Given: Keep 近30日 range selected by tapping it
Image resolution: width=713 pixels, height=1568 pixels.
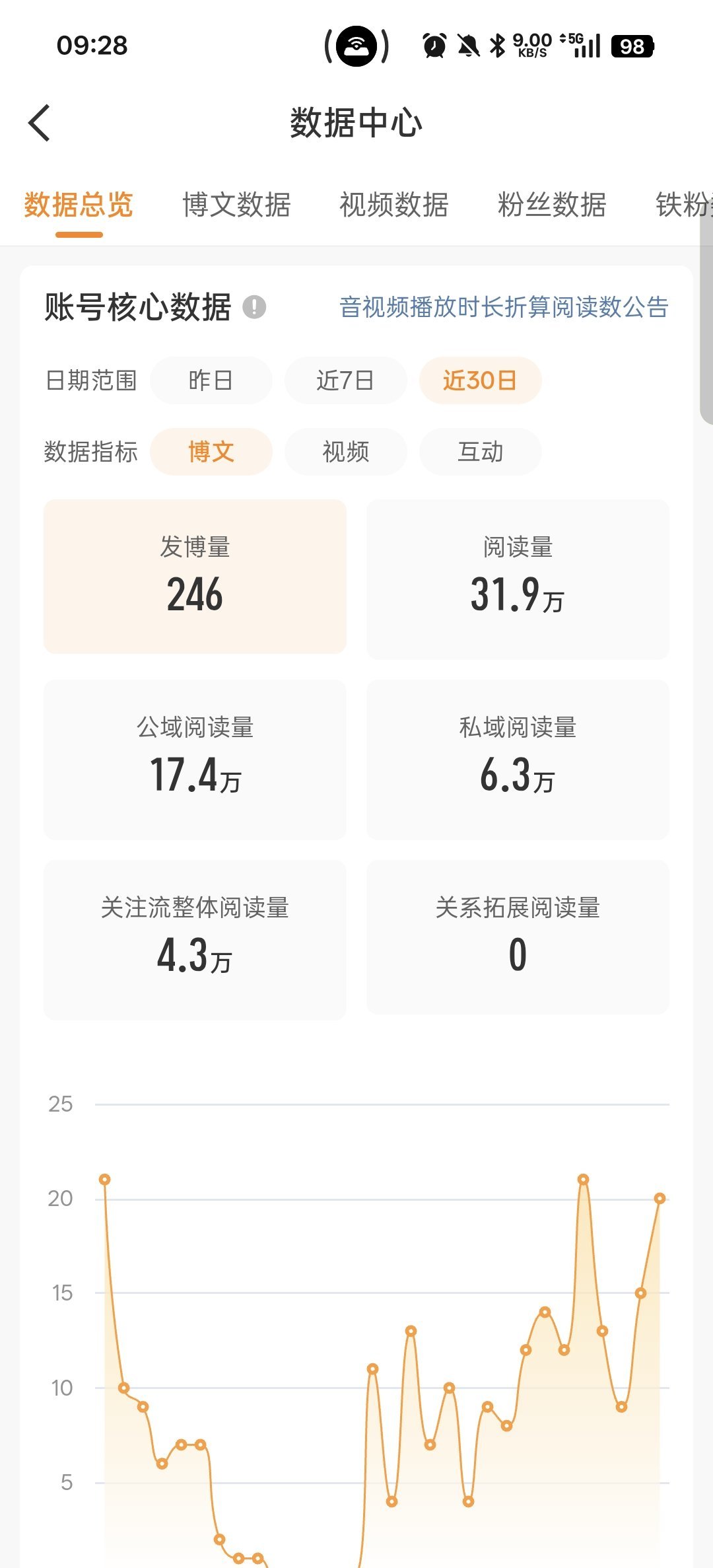Looking at the screenshot, I should 480,380.
